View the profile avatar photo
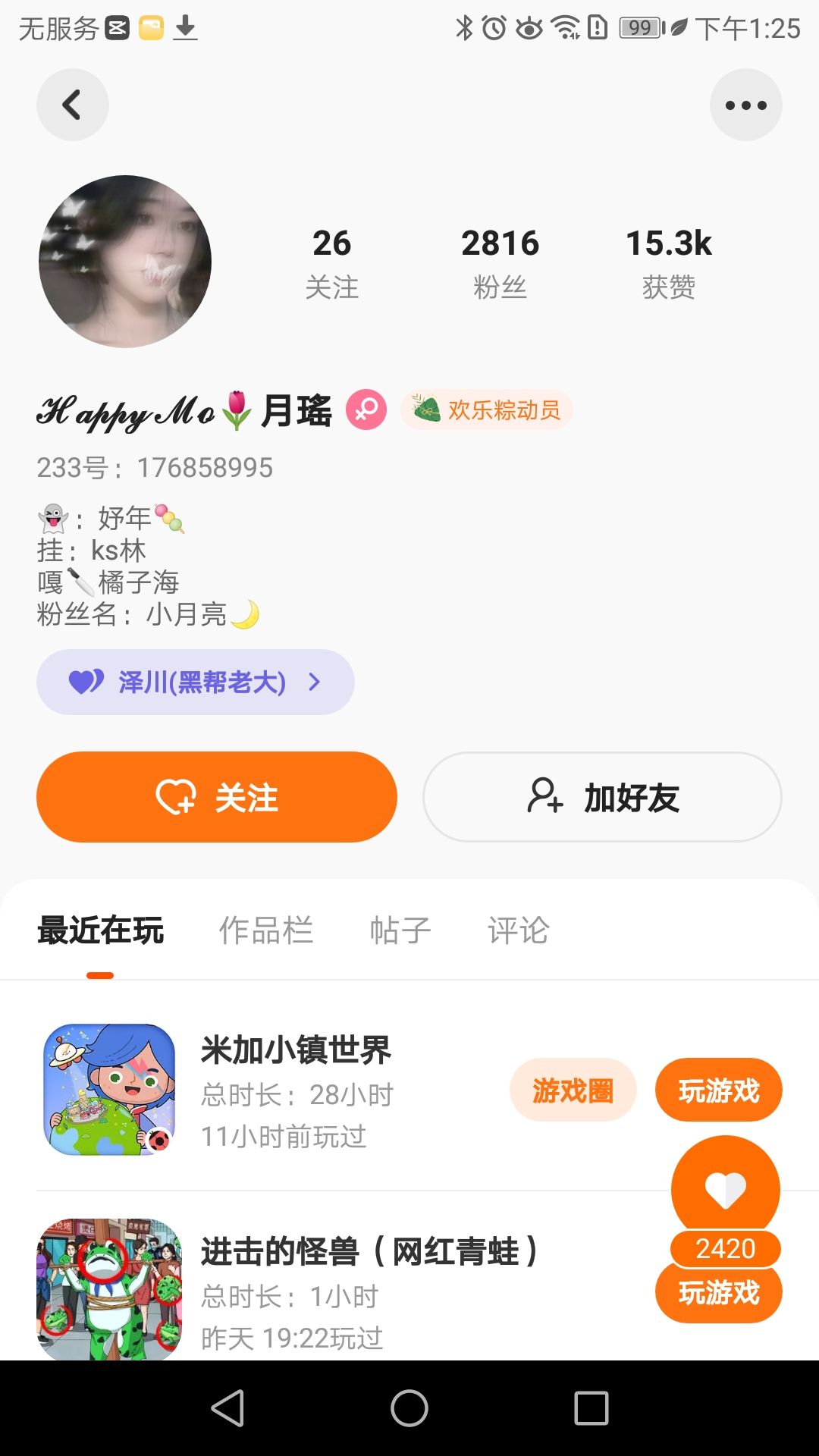The height and width of the screenshot is (1456, 819). (x=125, y=262)
